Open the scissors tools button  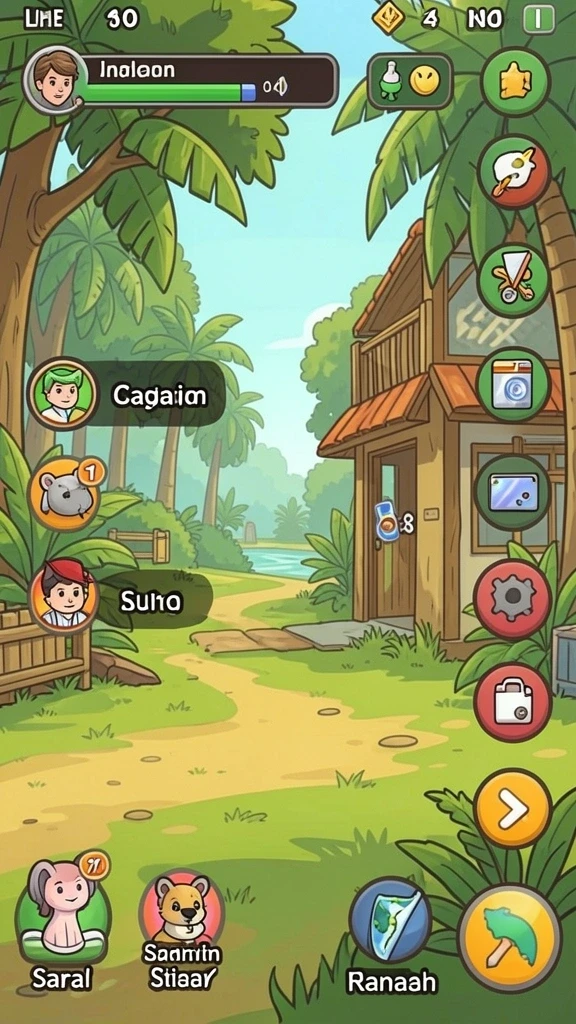click(x=513, y=280)
